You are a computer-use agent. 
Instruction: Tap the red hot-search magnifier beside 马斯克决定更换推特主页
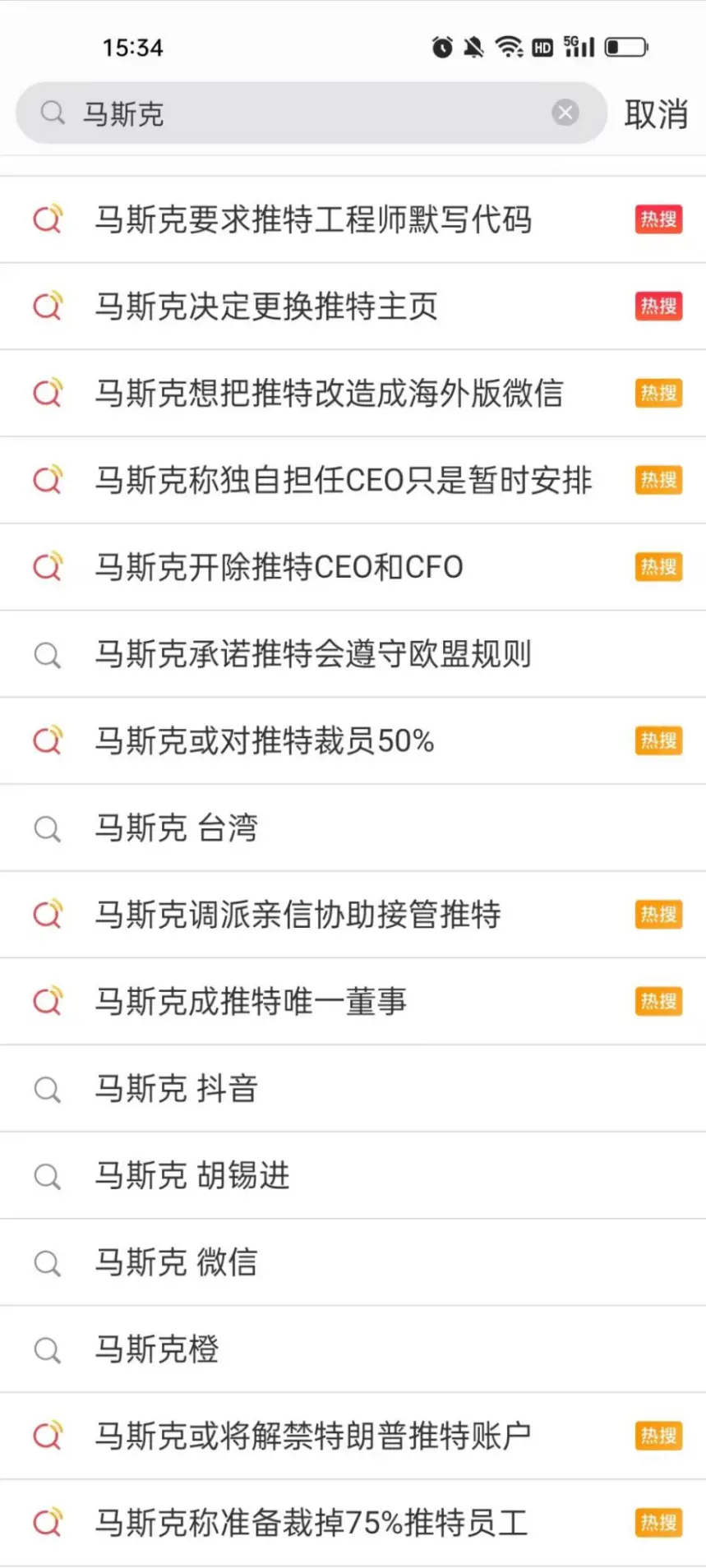point(47,306)
